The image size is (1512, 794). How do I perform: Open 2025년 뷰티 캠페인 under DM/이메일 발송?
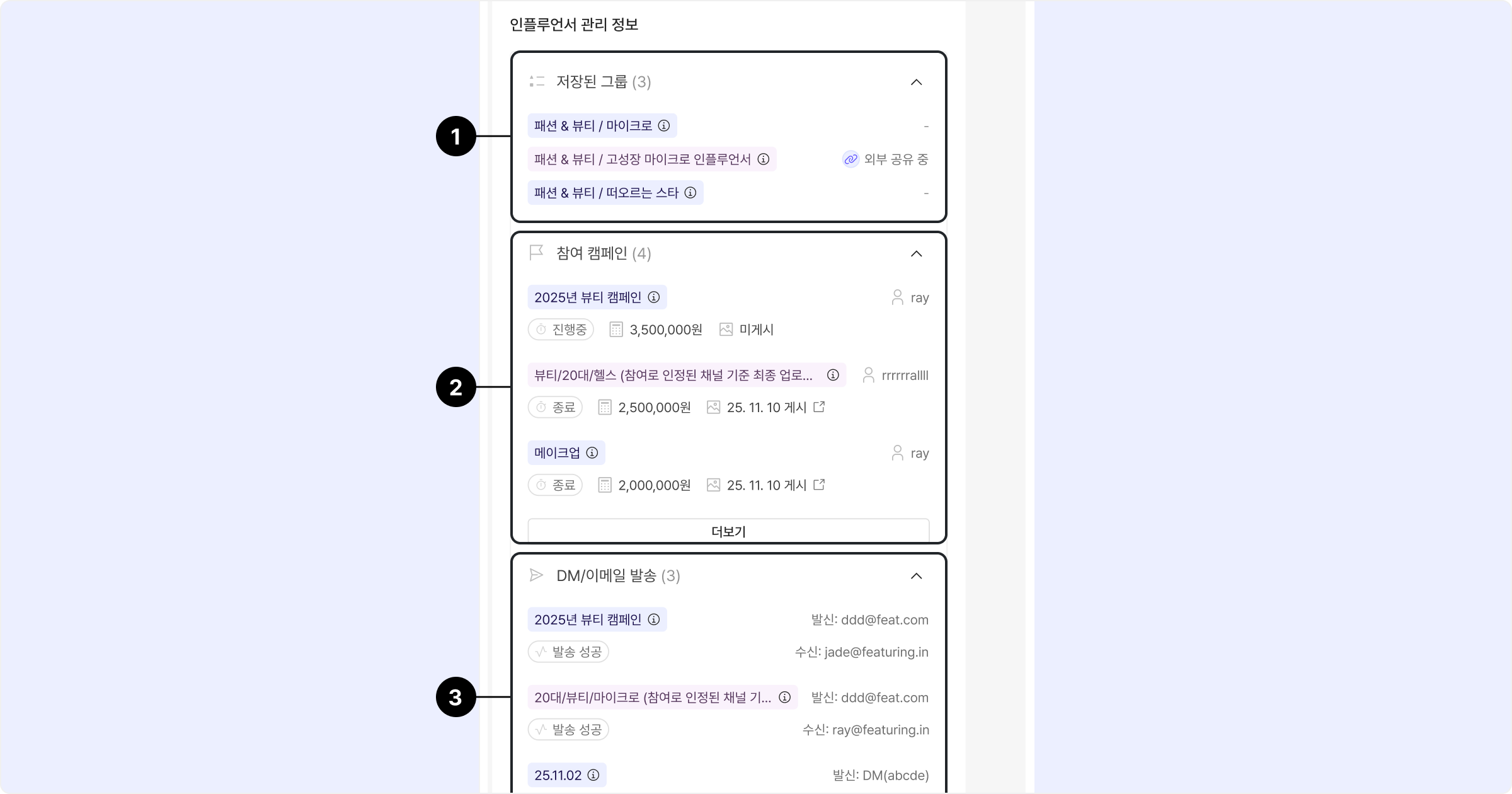click(x=588, y=619)
